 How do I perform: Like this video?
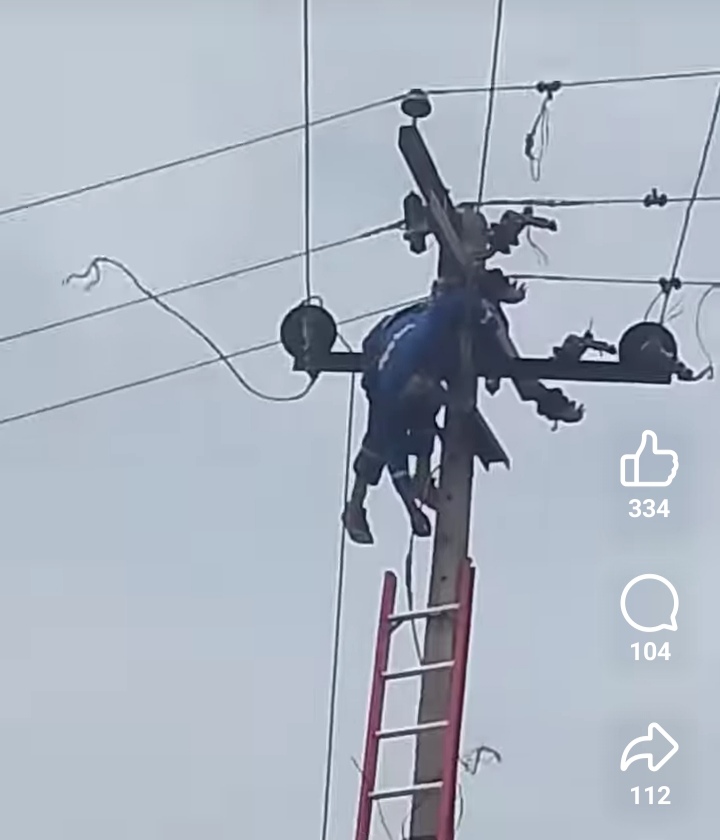coord(649,461)
